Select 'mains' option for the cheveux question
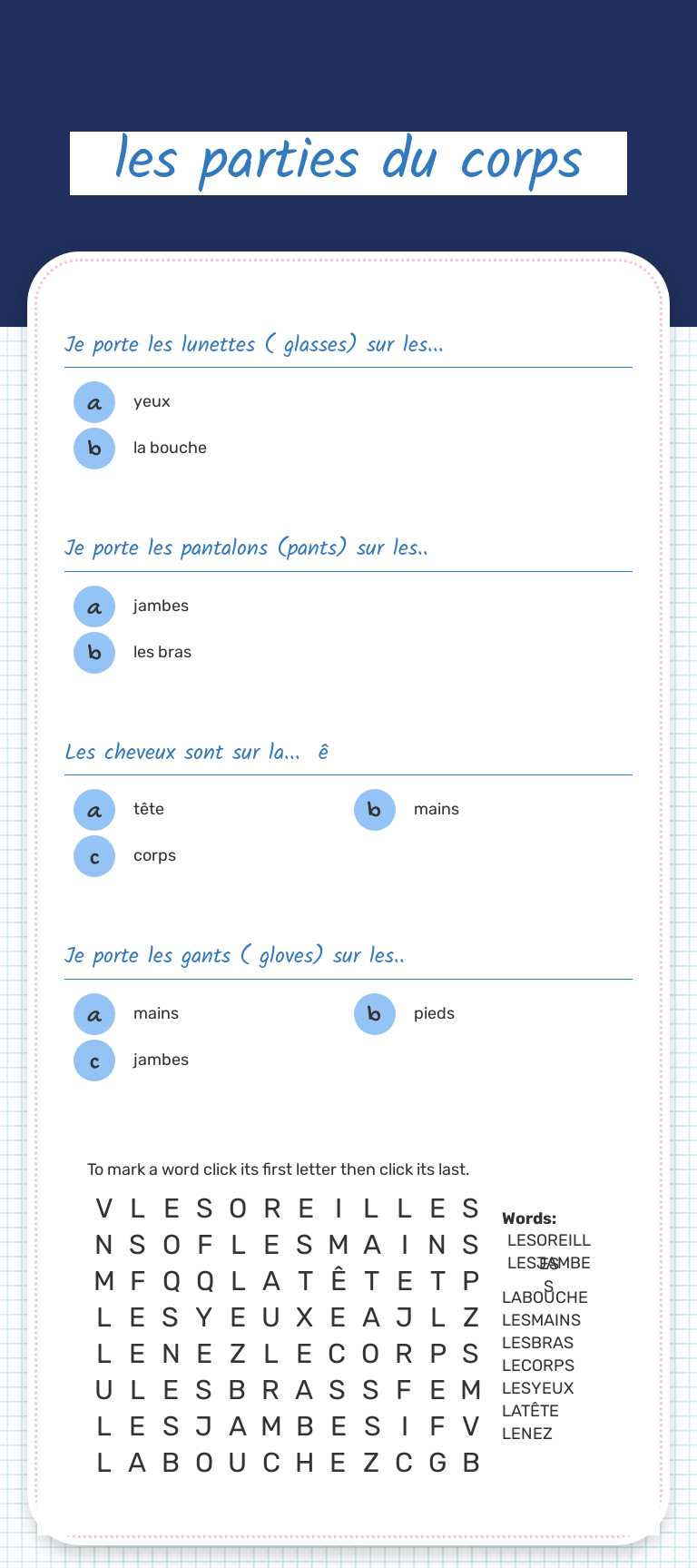Viewport: 697px width, 1568px height. [x=437, y=809]
